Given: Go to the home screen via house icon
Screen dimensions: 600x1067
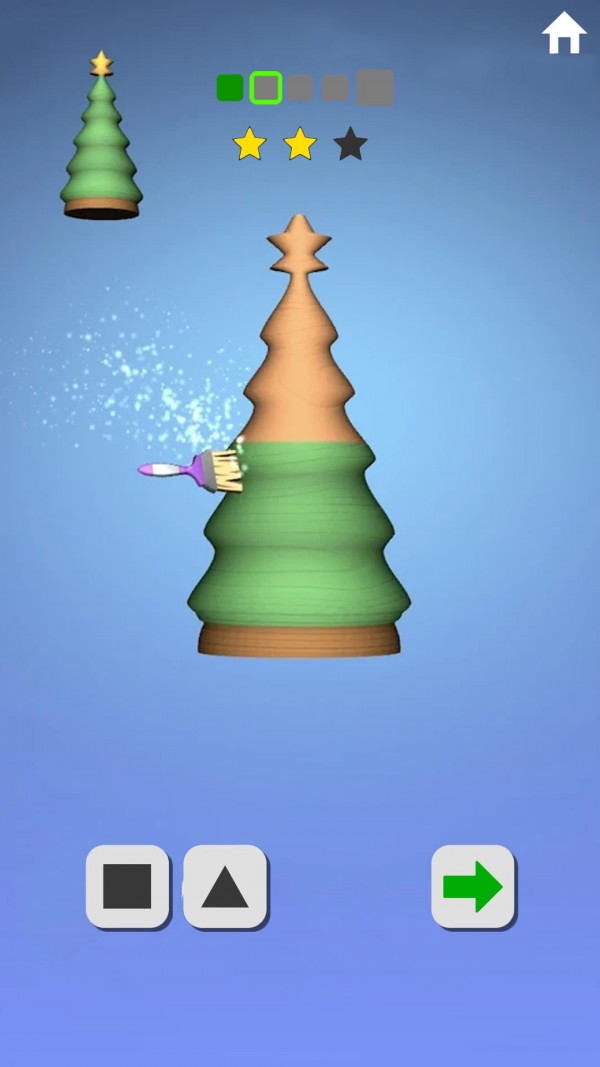Looking at the screenshot, I should [564, 33].
